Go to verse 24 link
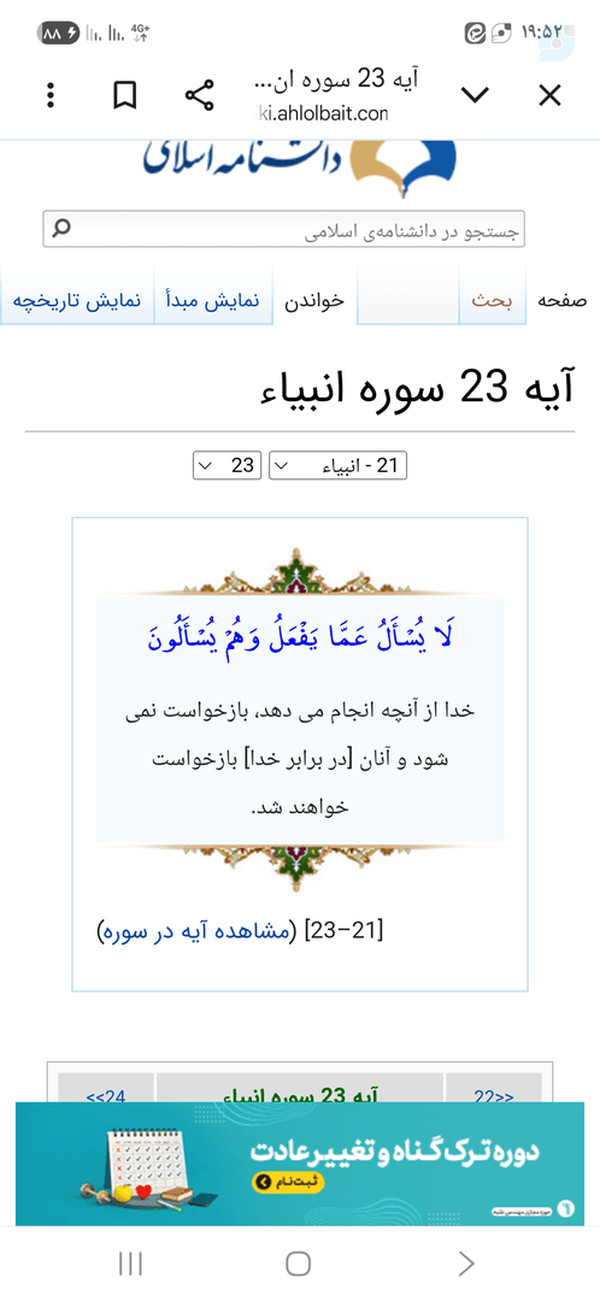 point(106,1097)
